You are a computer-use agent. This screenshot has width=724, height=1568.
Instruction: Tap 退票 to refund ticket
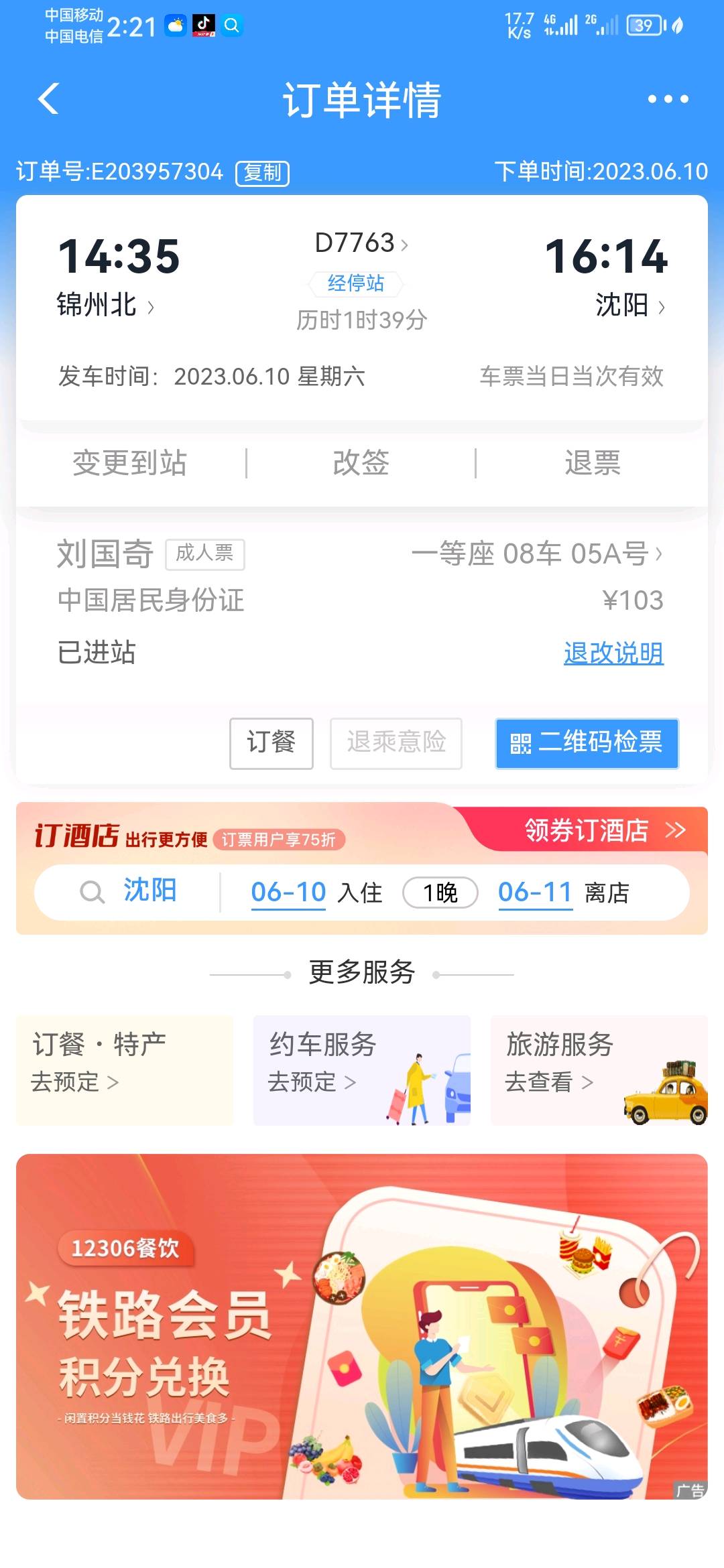[x=593, y=463]
